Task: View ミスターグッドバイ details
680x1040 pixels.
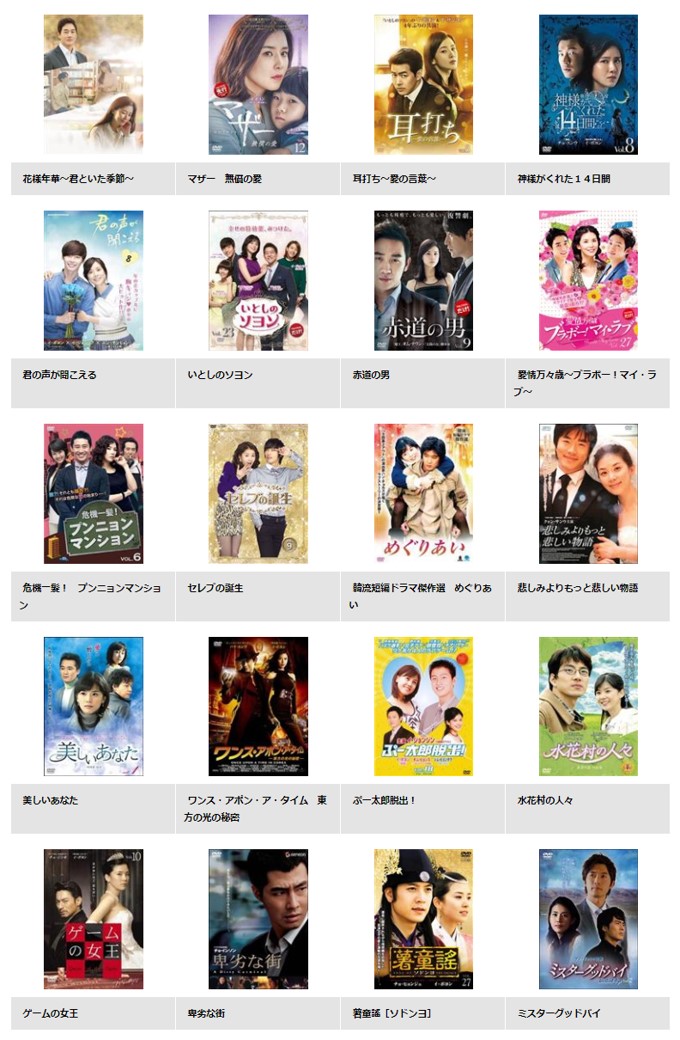Action: (588, 919)
